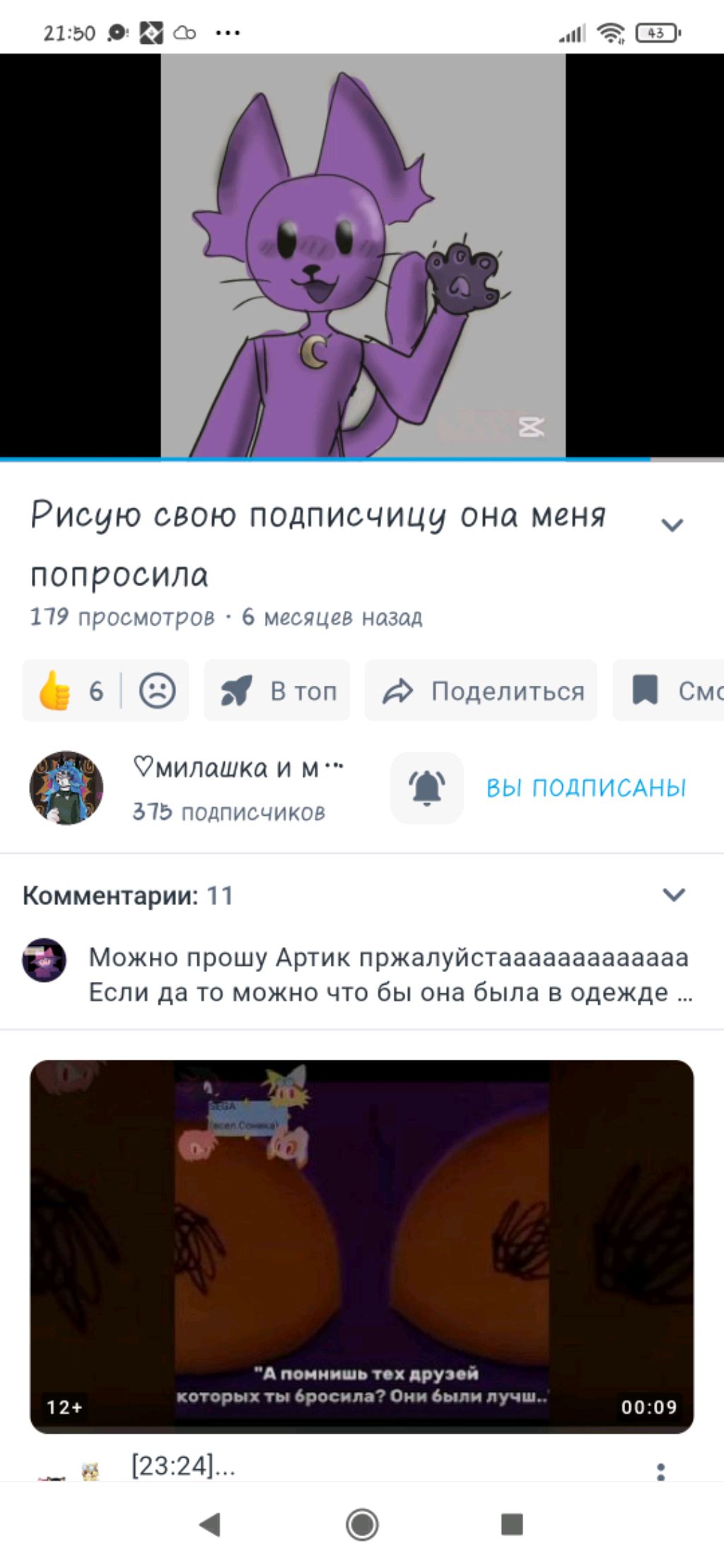
Task: Save video with the bookmark button
Action: (x=668, y=691)
